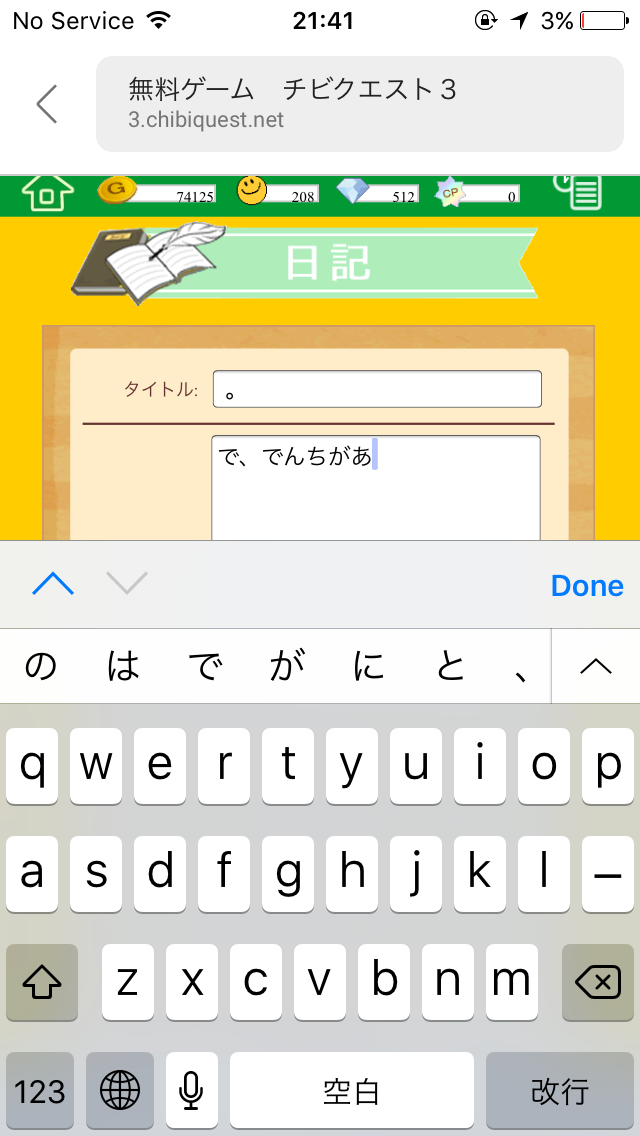Tap the 3.chibiquest.net address bar
Image resolution: width=640 pixels, height=1136 pixels.
(x=360, y=104)
